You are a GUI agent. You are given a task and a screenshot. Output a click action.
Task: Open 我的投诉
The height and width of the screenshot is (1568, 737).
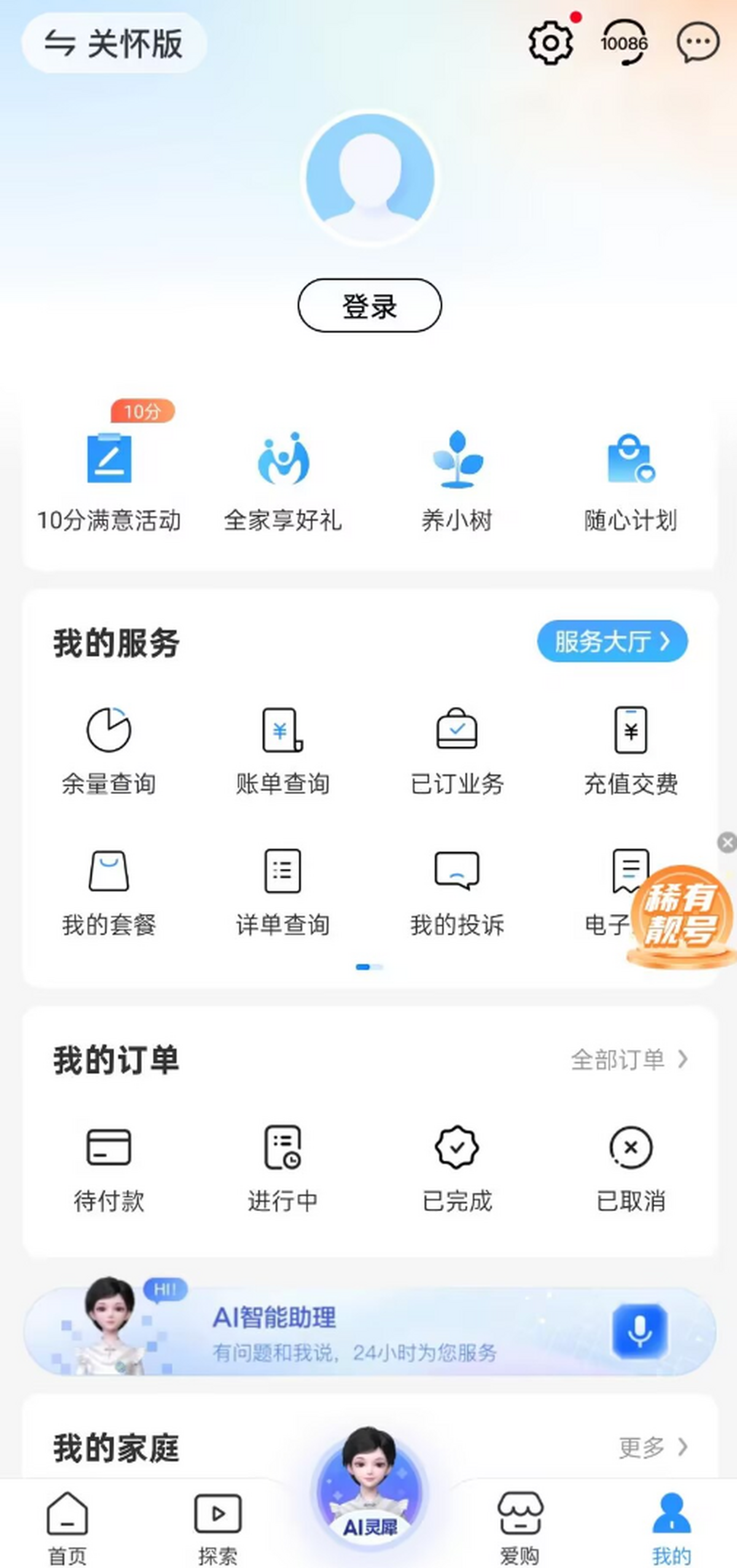457,891
